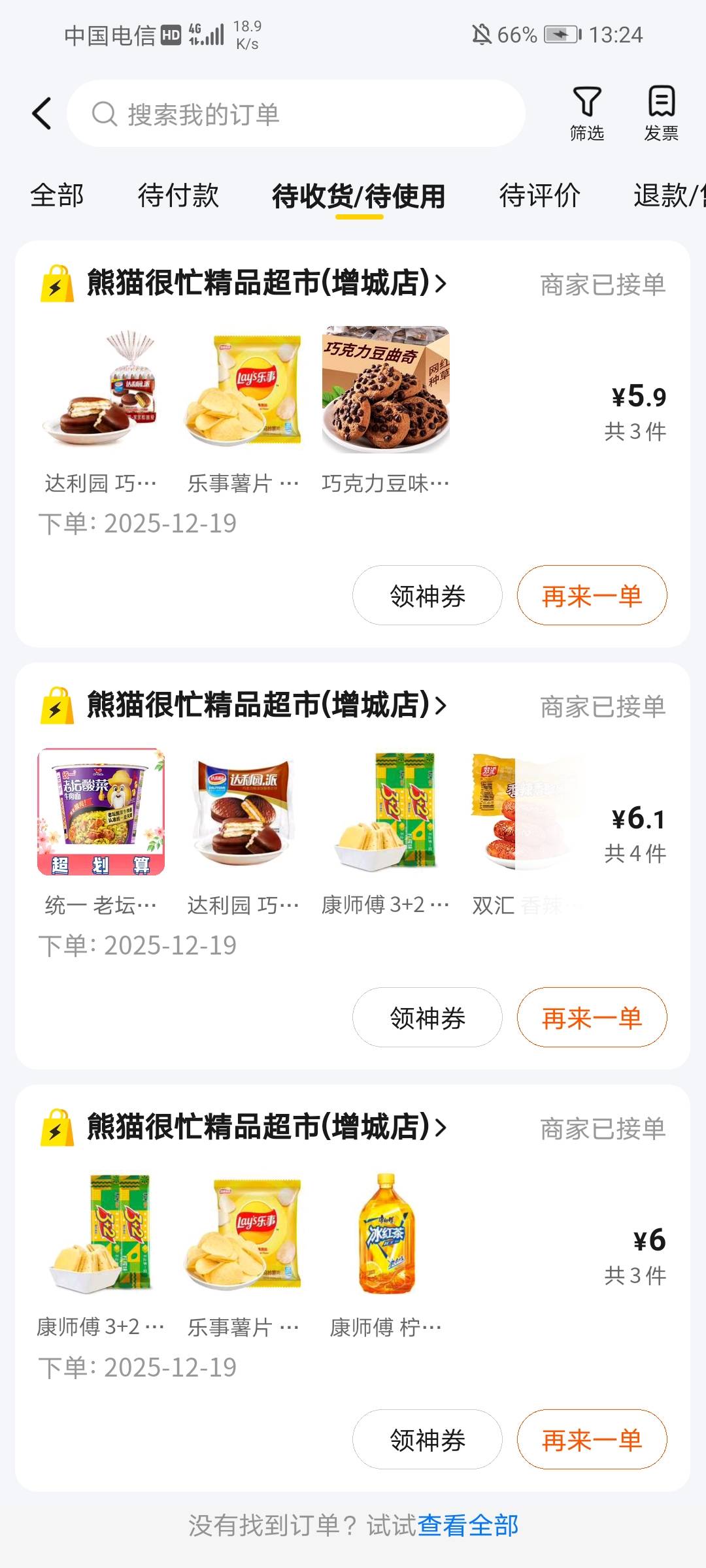Image resolution: width=706 pixels, height=1568 pixels.
Task: Reorder the ¥6.1 order with 再来一单
Action: 592,1018
